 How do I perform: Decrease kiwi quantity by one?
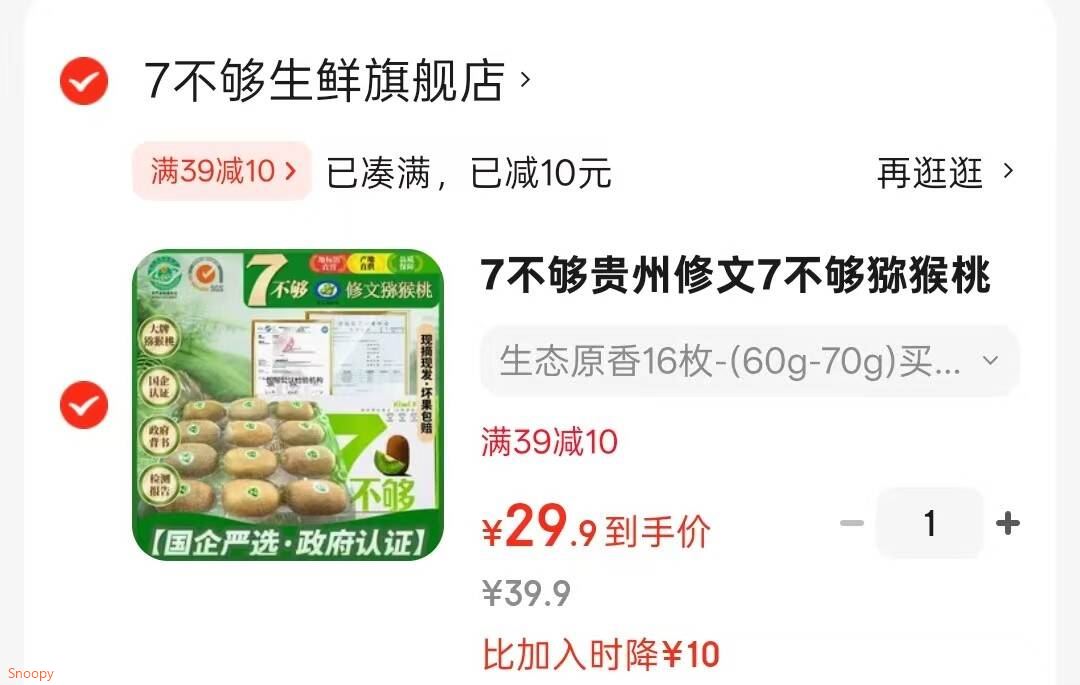851,523
